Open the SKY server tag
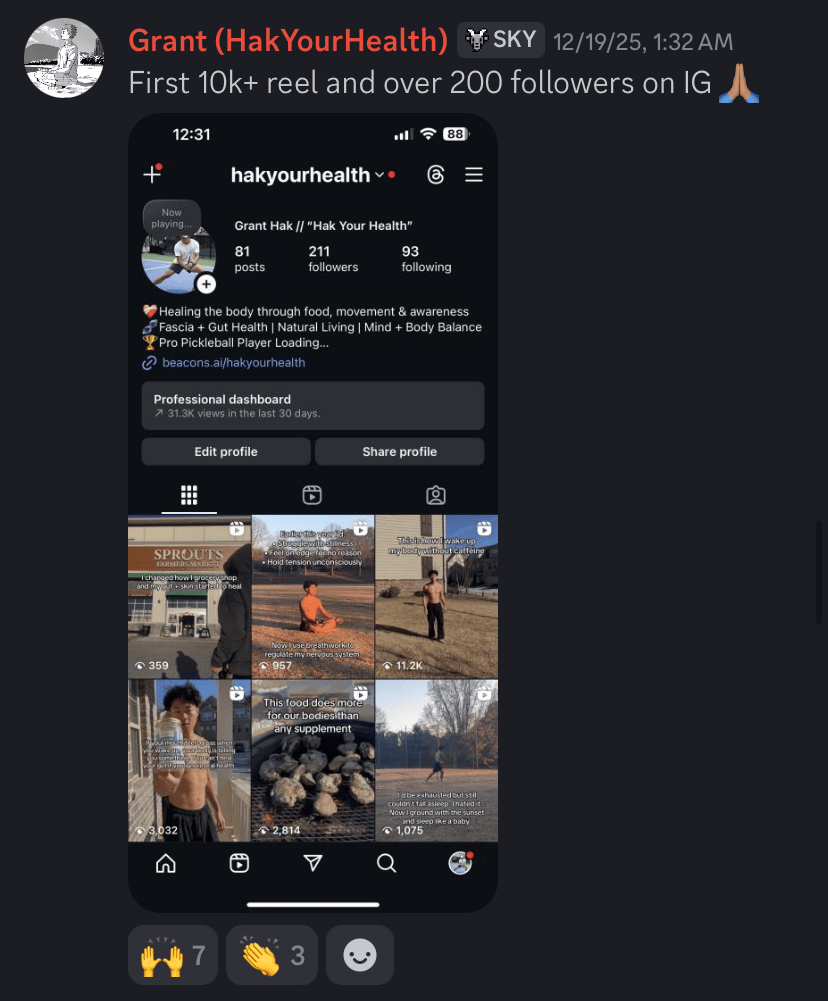 (501, 41)
